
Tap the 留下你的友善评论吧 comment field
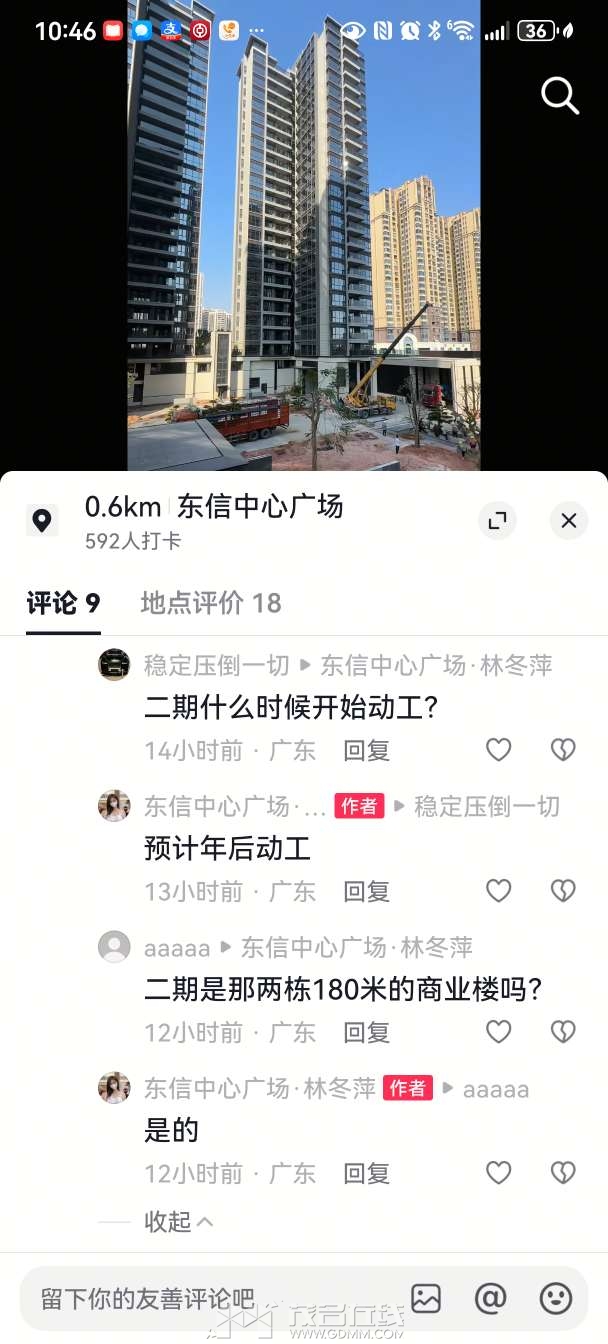pos(200,1298)
